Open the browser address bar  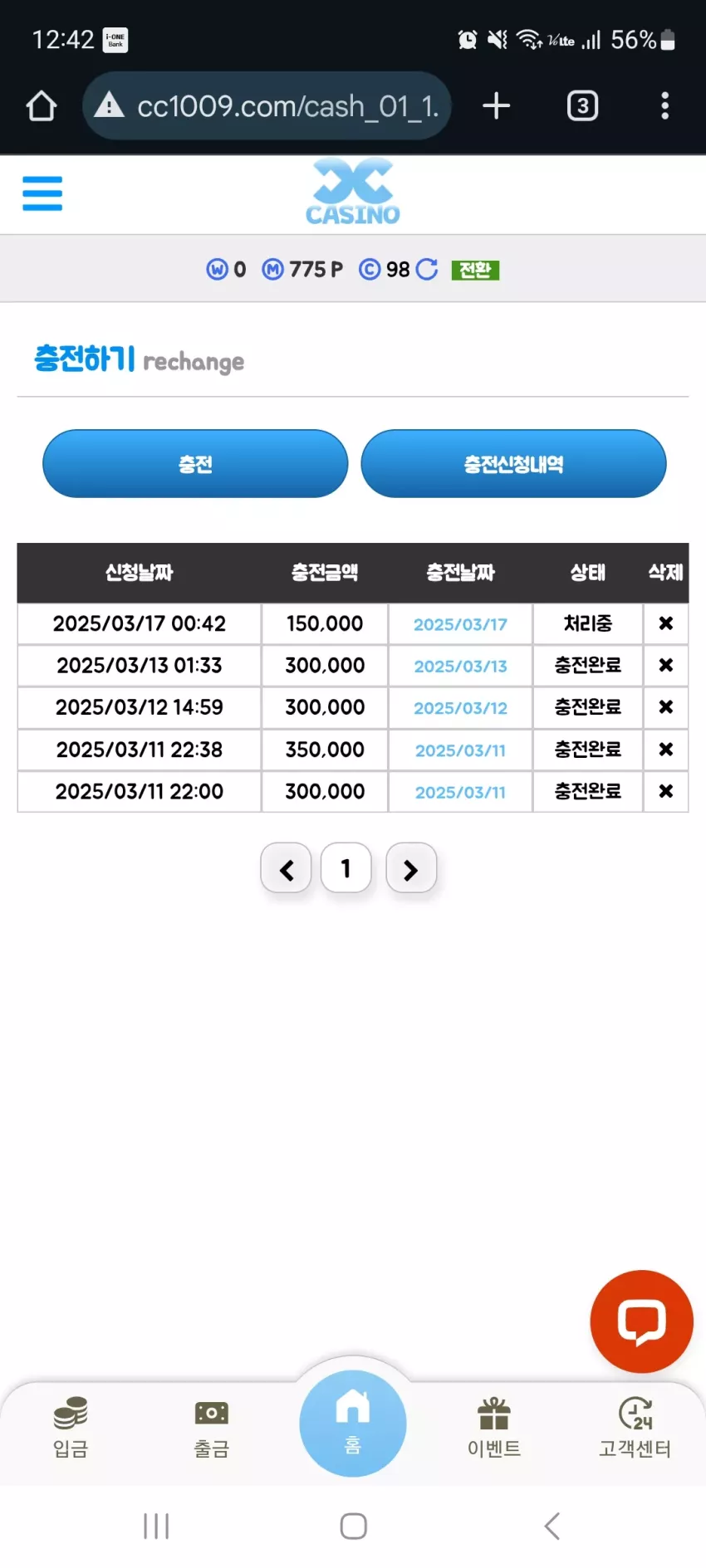coord(267,106)
